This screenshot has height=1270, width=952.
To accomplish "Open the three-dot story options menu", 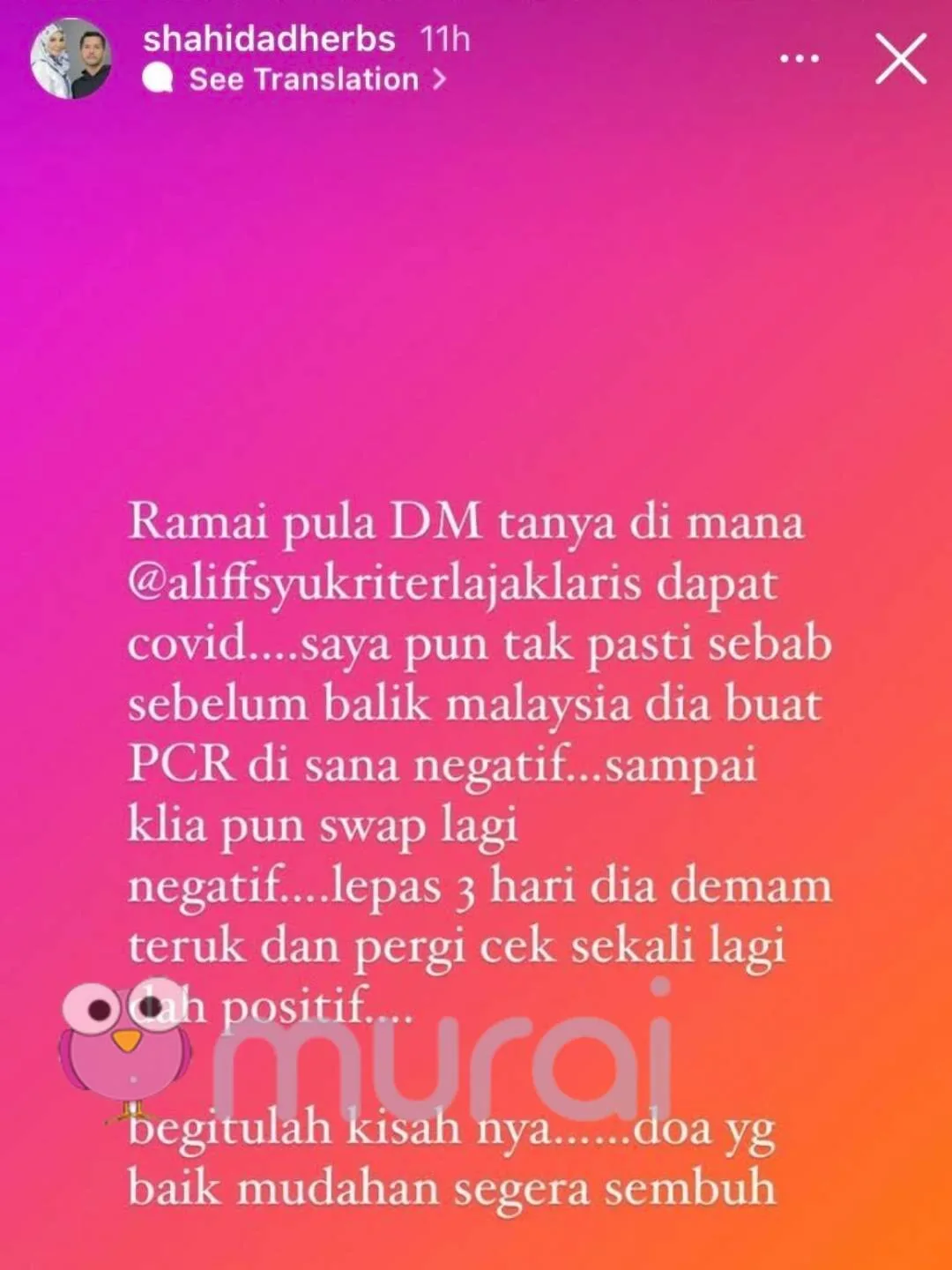I will pyautogui.click(x=800, y=59).
